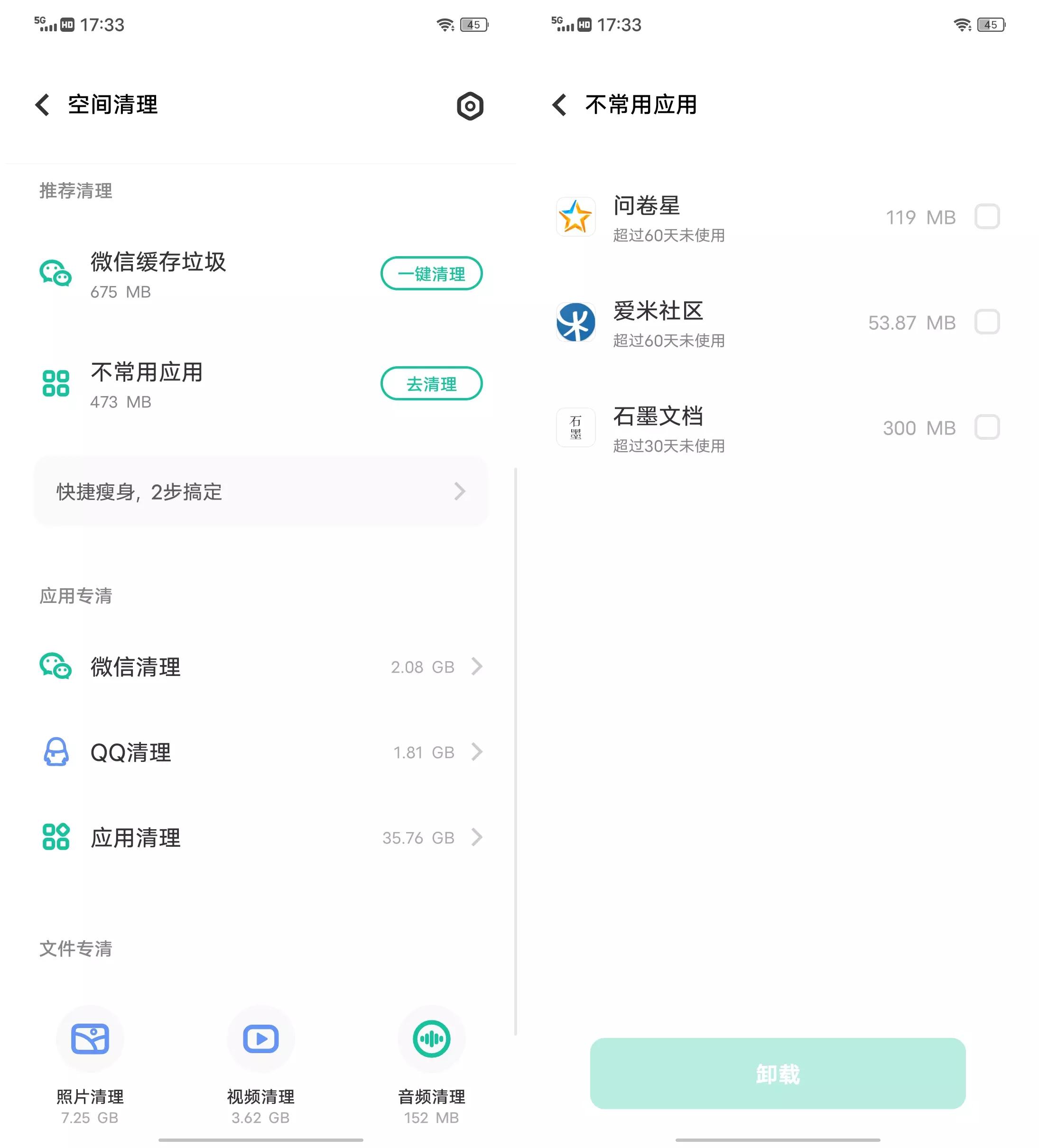This screenshot has height=1148, width=1039.
Task: Go back from 不常用应用 screen
Action: [560, 105]
